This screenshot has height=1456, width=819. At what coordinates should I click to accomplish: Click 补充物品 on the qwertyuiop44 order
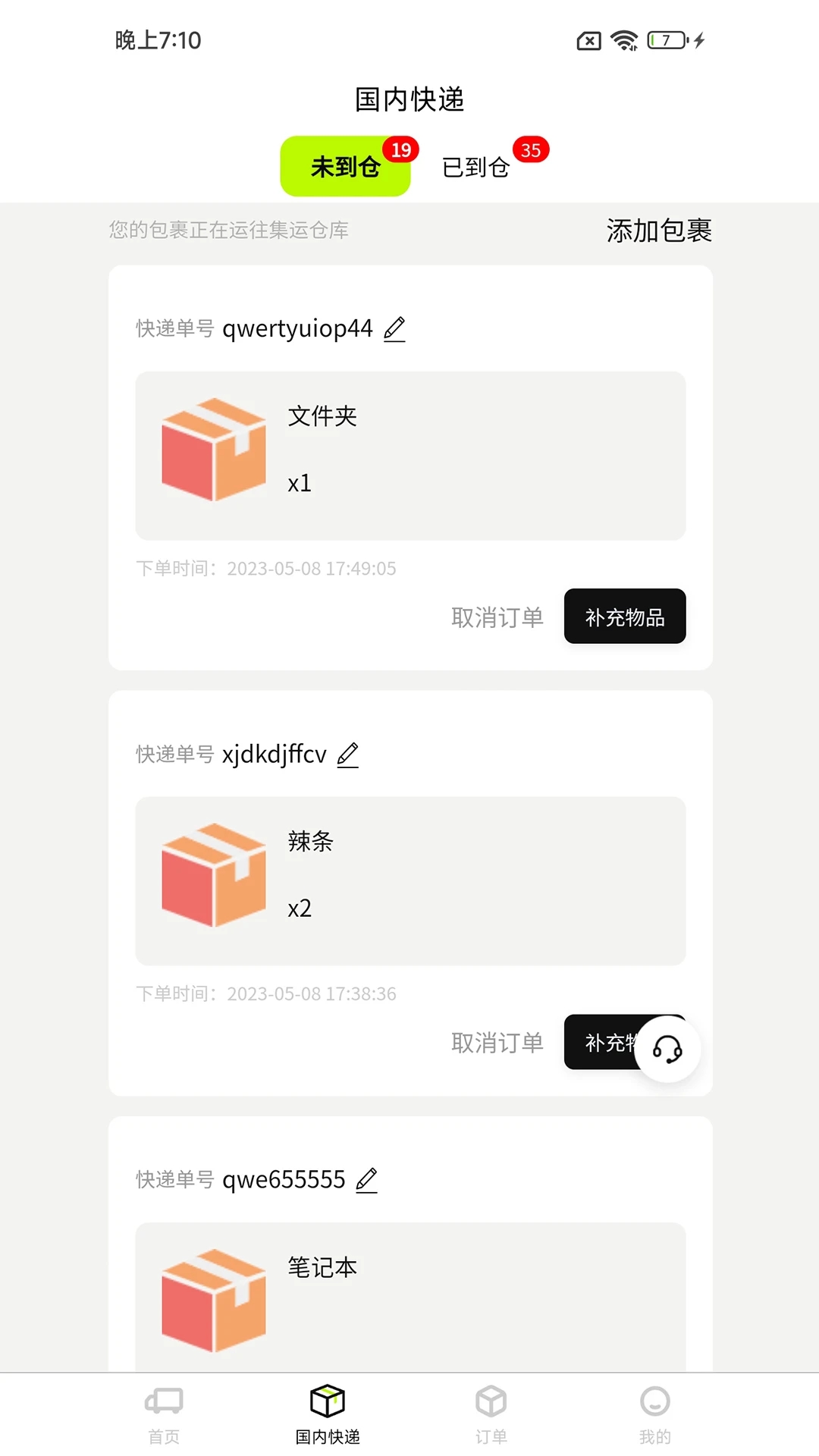[625, 617]
